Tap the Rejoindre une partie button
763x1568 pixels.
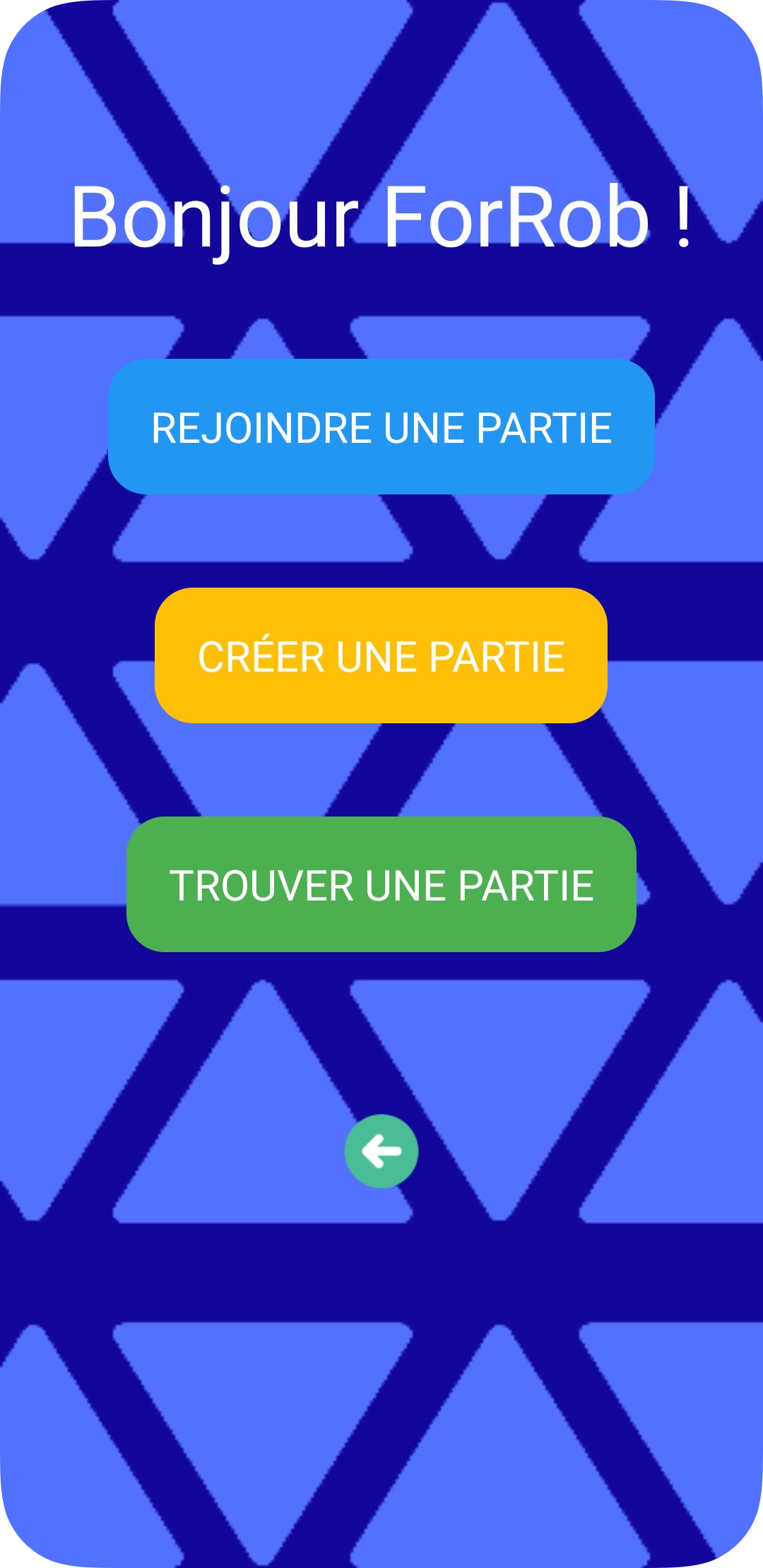[381, 427]
